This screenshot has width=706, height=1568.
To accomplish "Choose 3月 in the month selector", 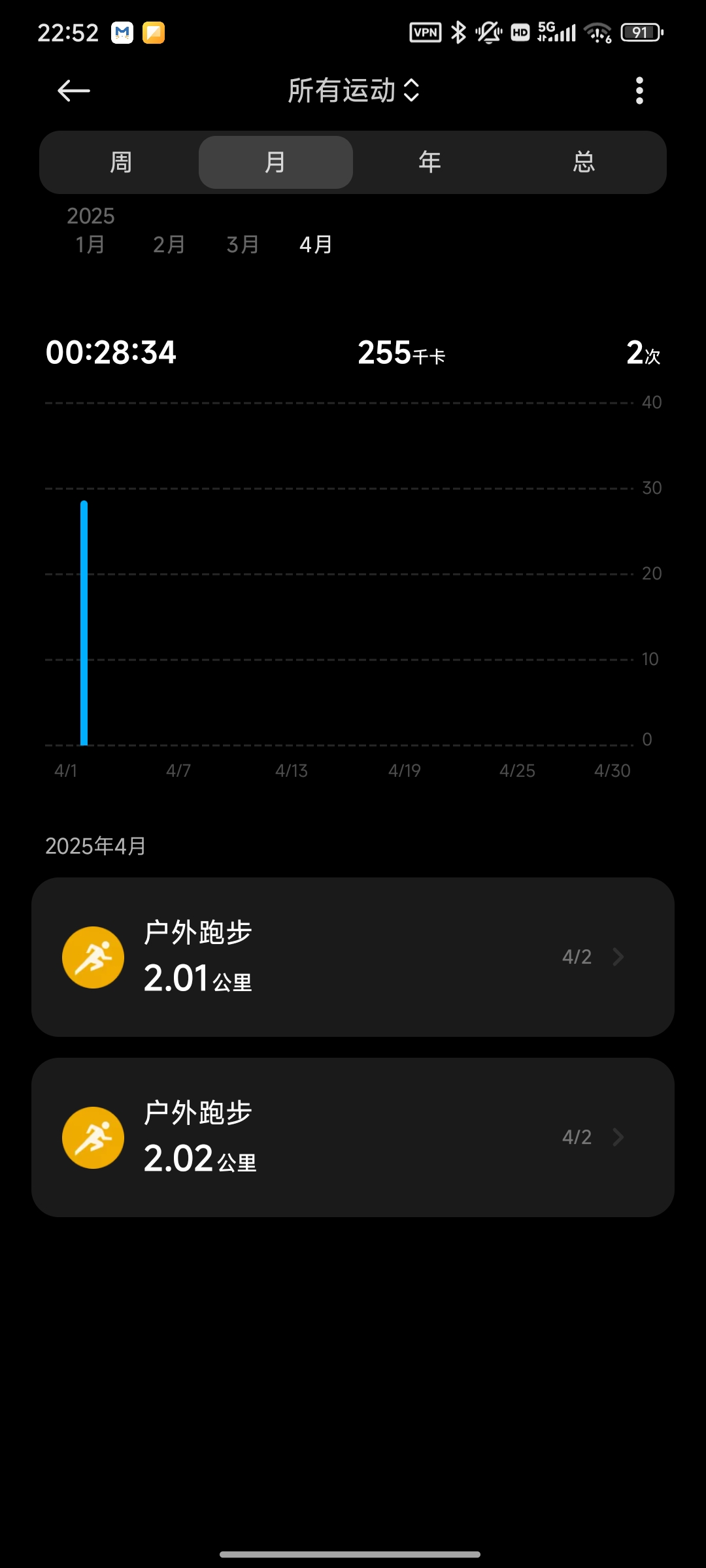I will click(x=243, y=244).
